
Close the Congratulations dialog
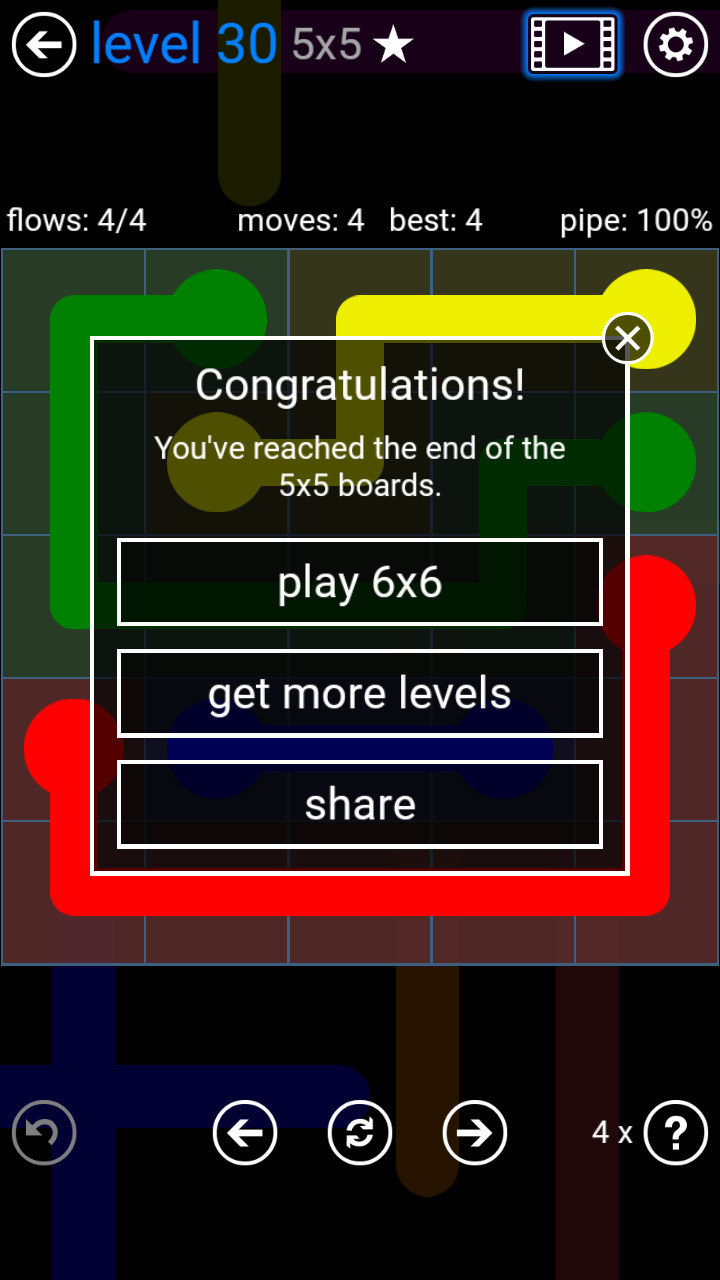pyautogui.click(x=627, y=339)
